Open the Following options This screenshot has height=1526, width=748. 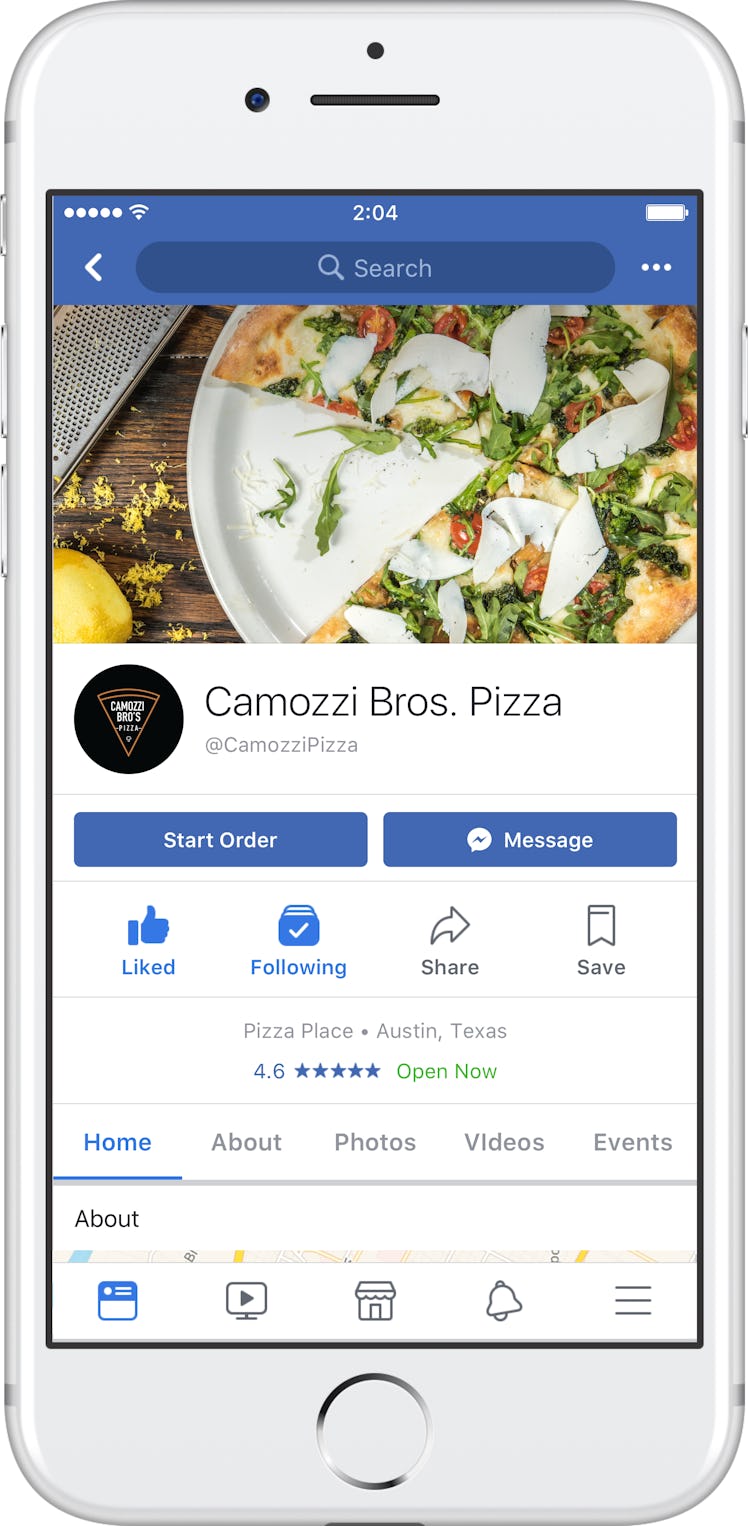[298, 941]
